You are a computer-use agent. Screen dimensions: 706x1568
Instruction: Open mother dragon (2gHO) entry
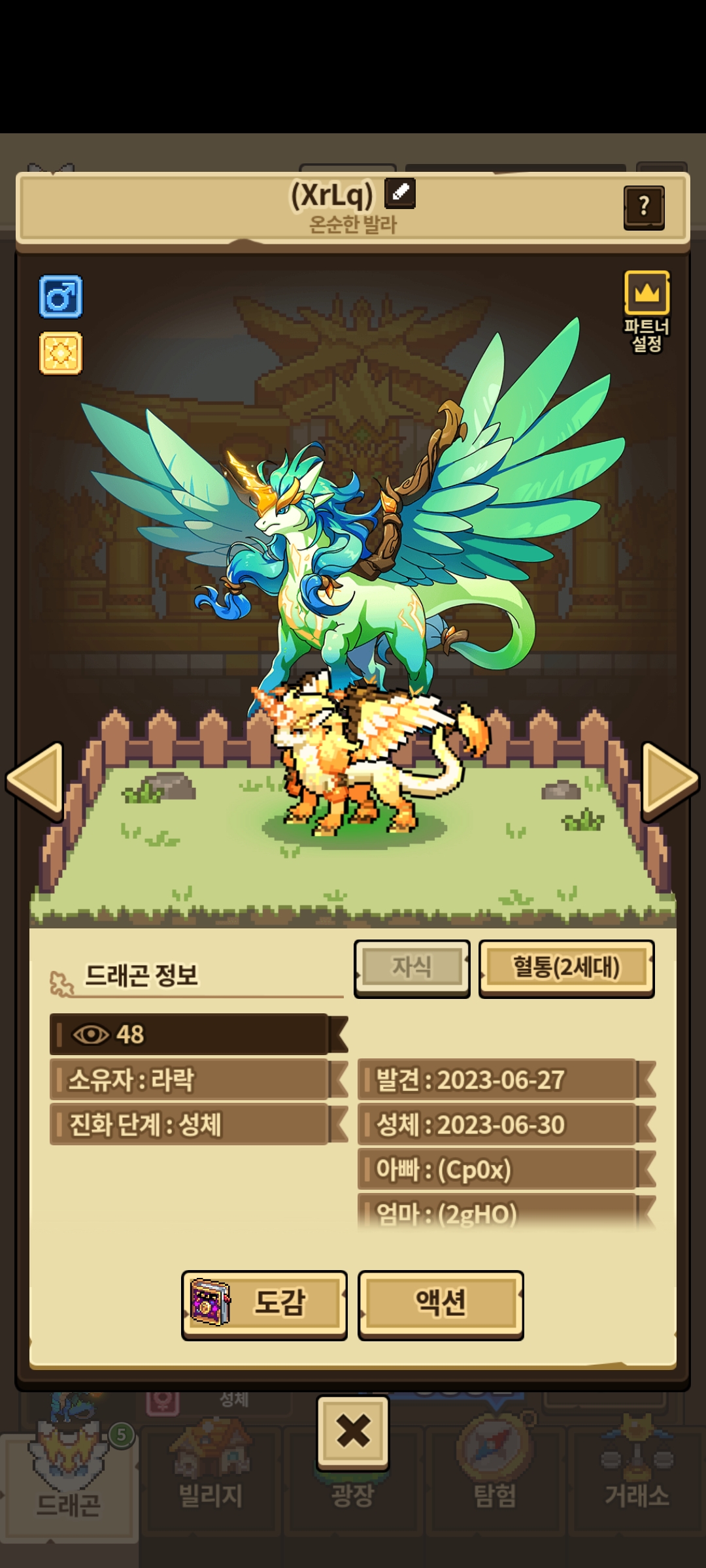(507, 1213)
